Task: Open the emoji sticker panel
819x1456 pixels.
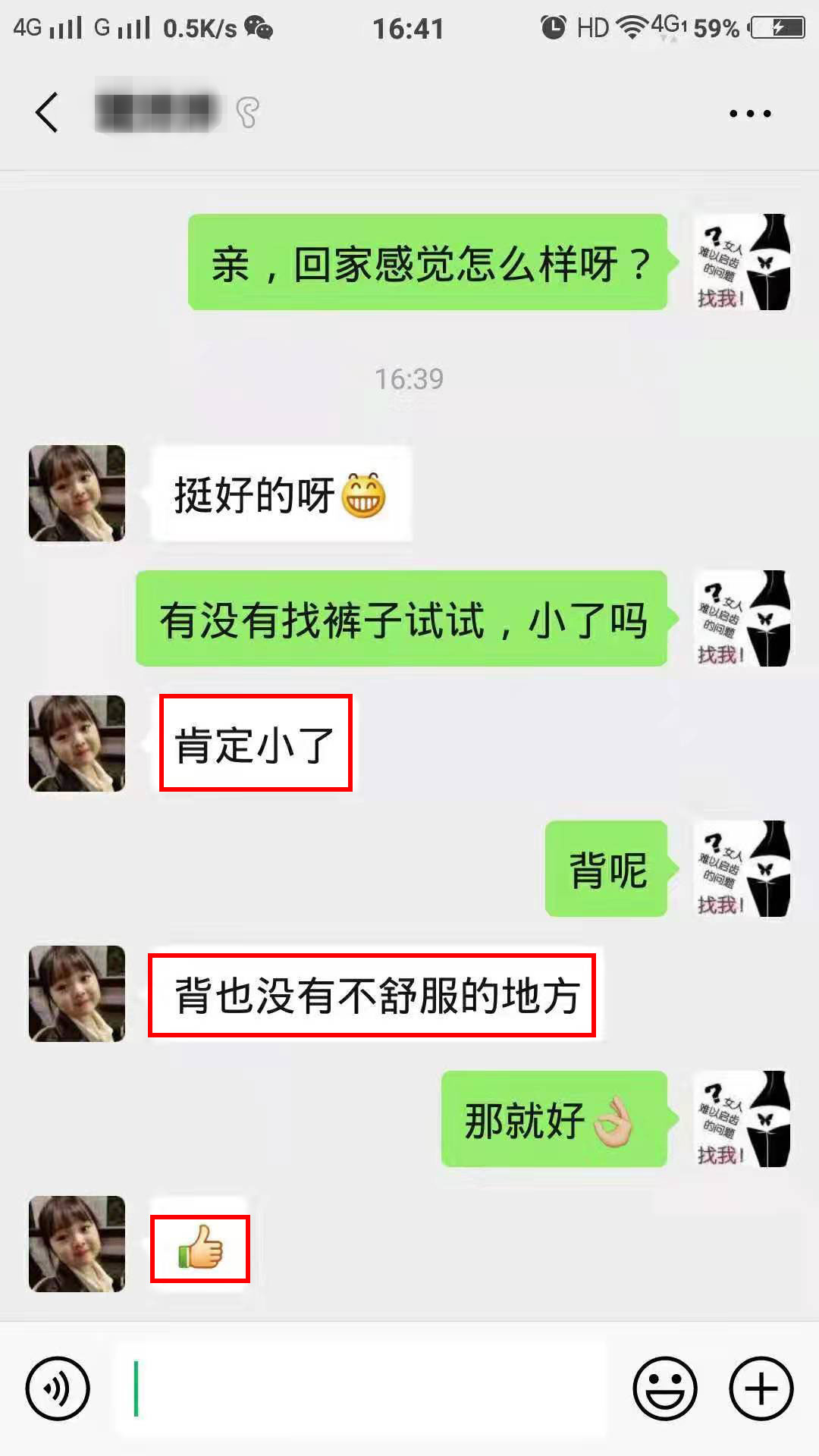Action: 665,1389
